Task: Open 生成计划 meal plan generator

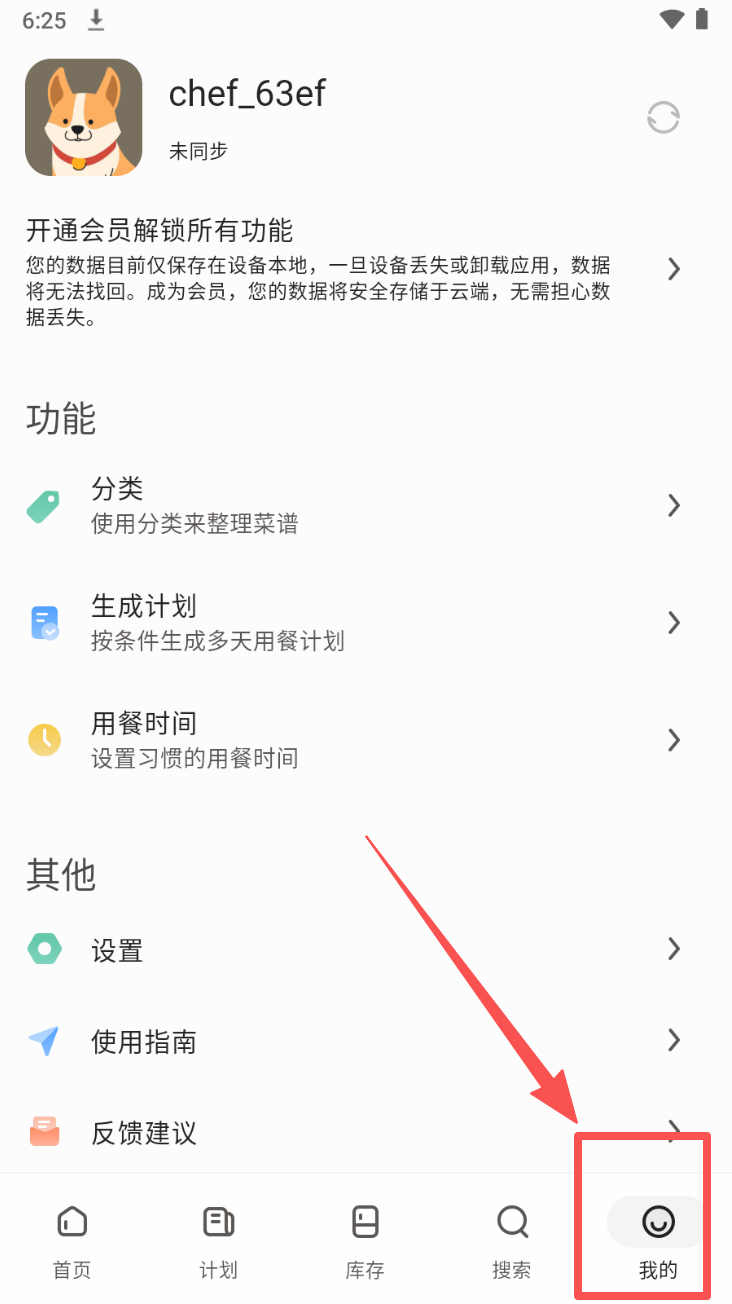Action: [350, 623]
